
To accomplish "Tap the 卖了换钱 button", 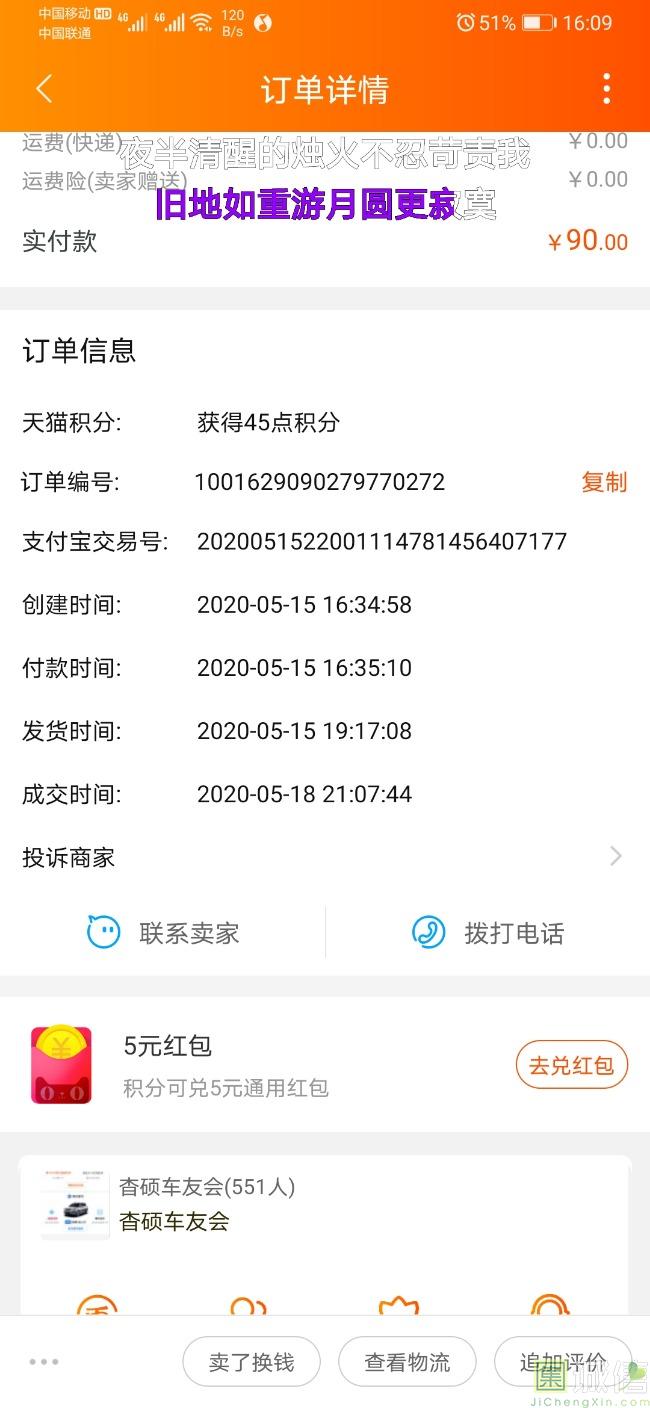I will 251,1362.
